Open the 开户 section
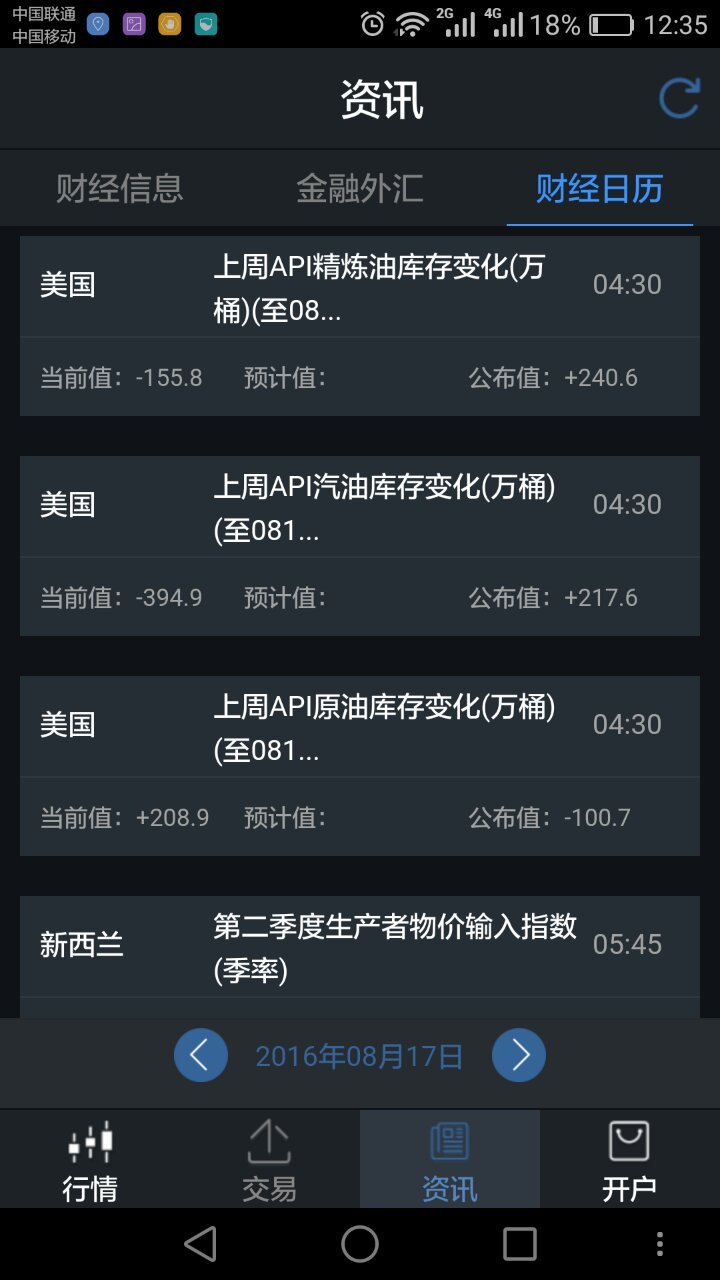 pyautogui.click(x=629, y=1160)
